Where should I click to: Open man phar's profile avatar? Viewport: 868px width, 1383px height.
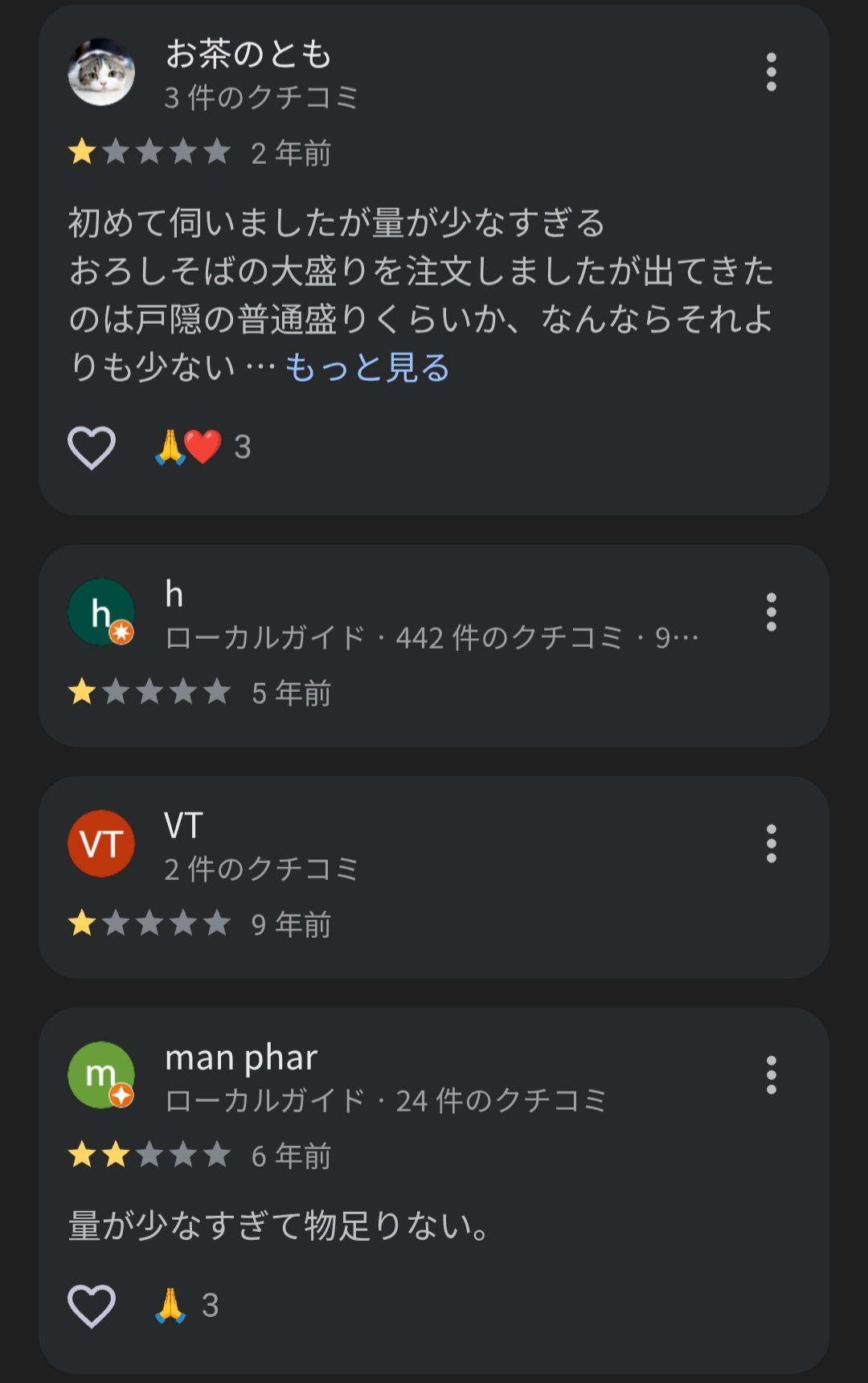coord(101,1075)
